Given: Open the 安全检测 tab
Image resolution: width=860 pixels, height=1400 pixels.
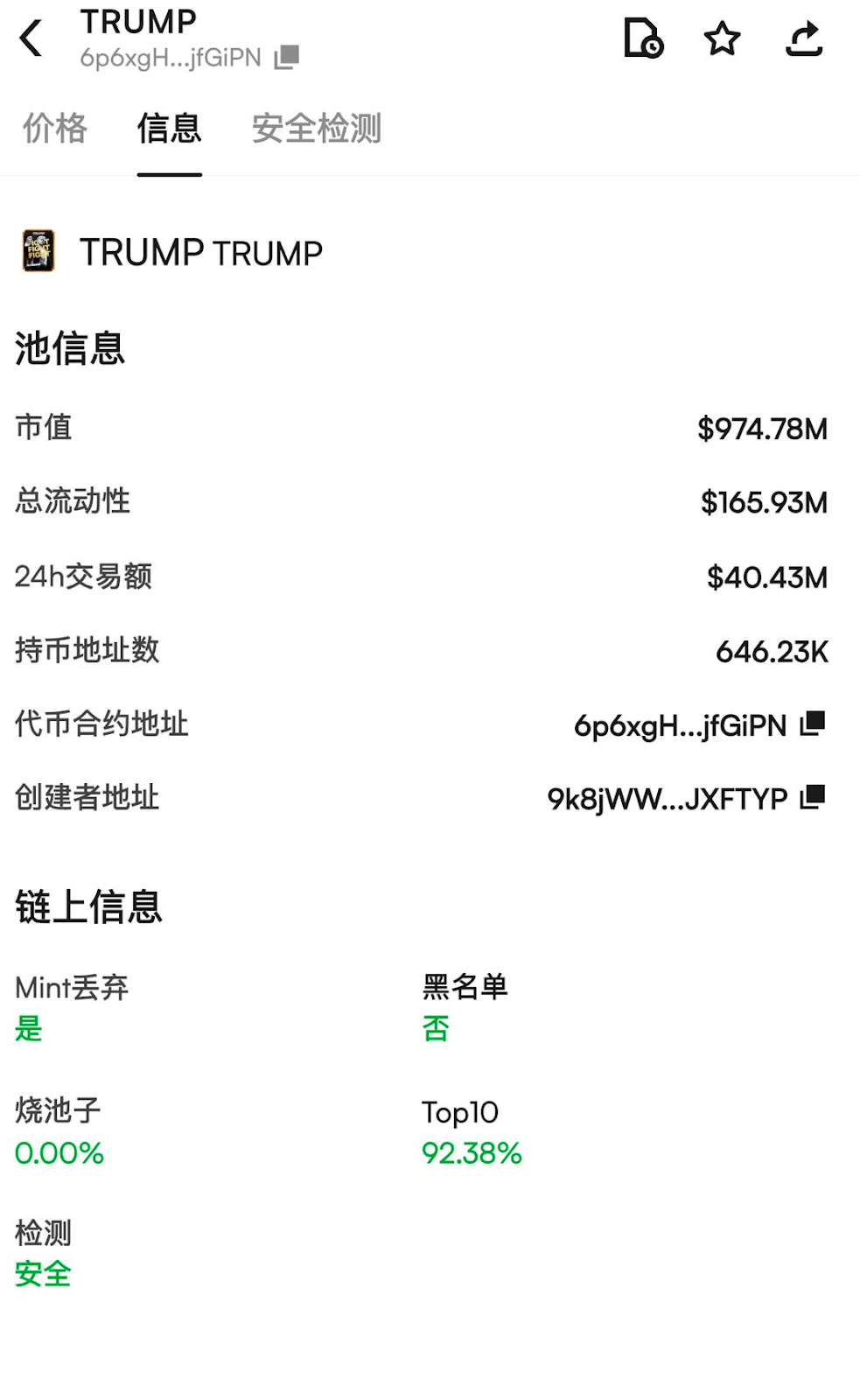Looking at the screenshot, I should [316, 129].
